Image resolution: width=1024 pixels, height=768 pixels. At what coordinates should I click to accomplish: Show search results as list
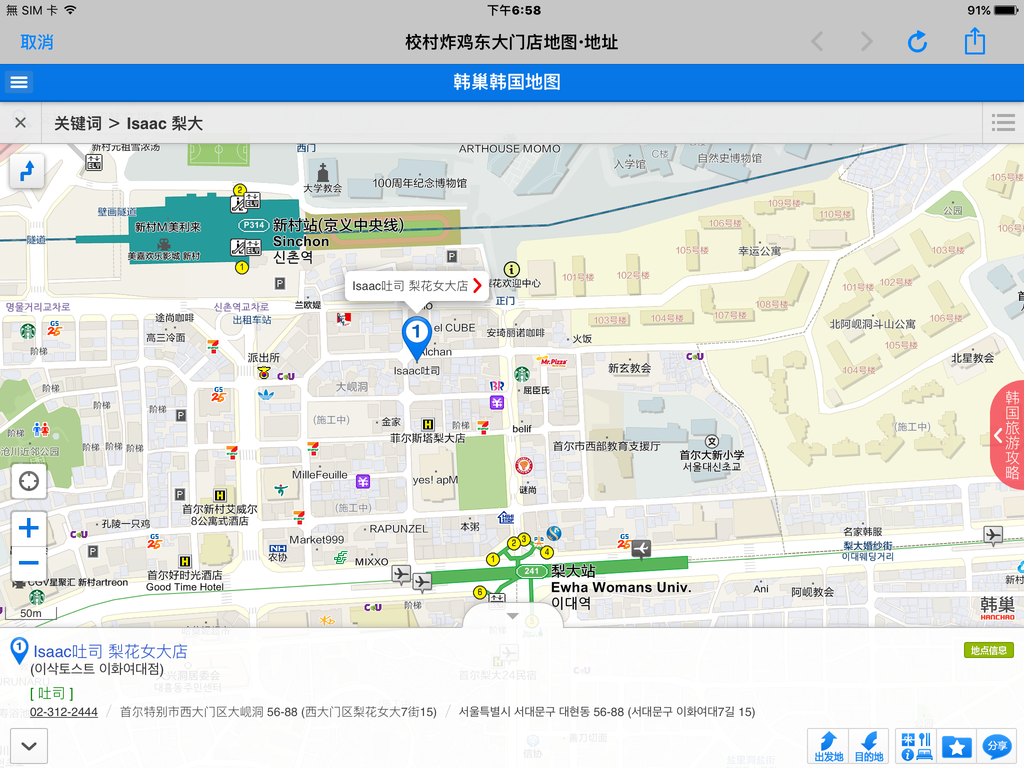1003,123
